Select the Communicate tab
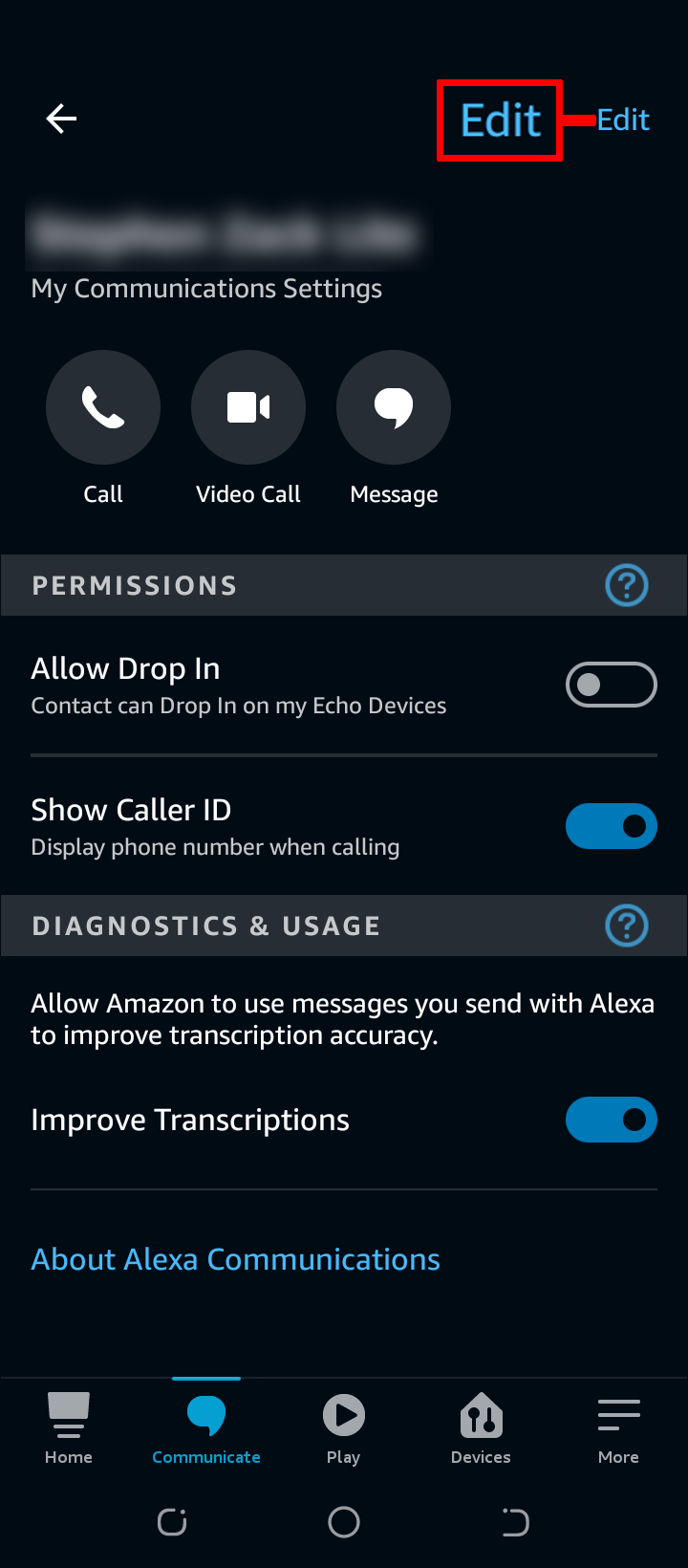 [206, 1428]
